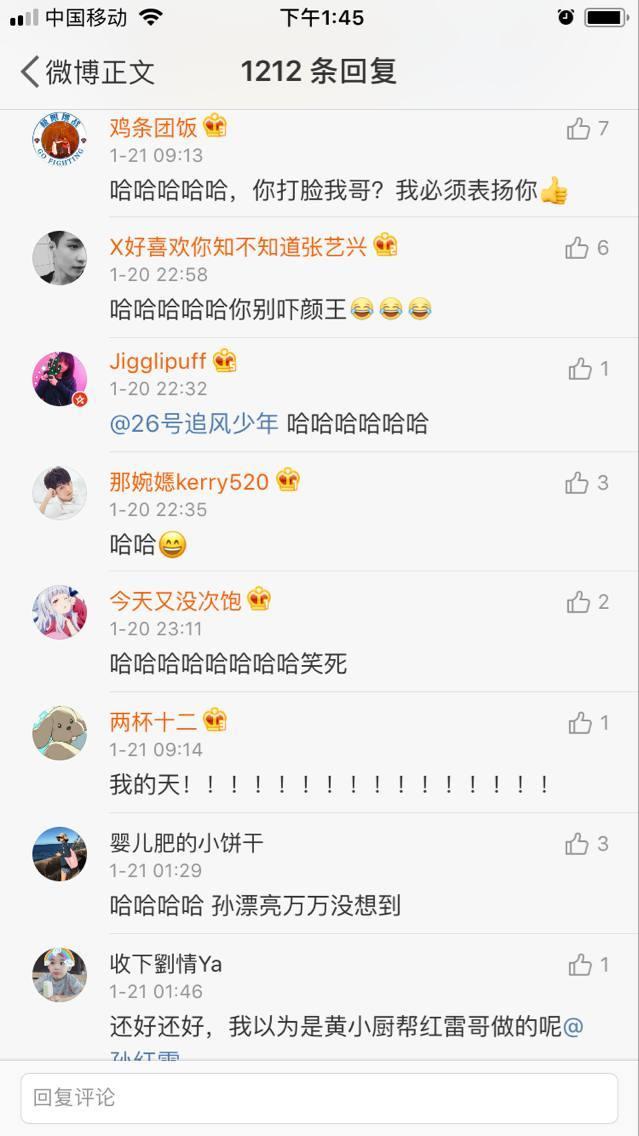The image size is (639, 1136).
Task: Like the comment by 那婉嬿kerry520
Action: (577, 483)
